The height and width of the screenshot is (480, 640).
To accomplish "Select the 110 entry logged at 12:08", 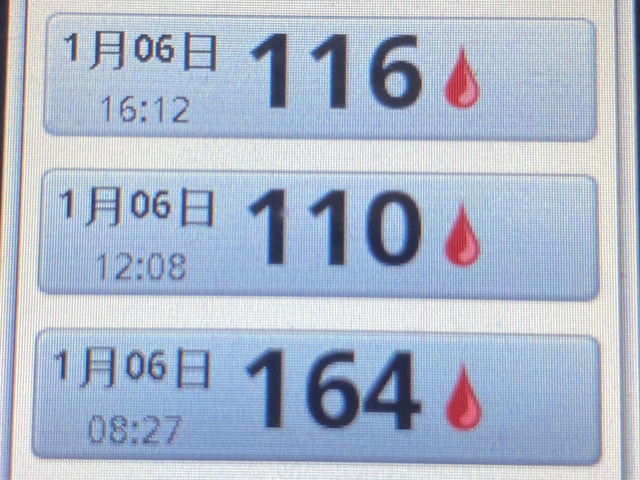I will click(x=318, y=234).
